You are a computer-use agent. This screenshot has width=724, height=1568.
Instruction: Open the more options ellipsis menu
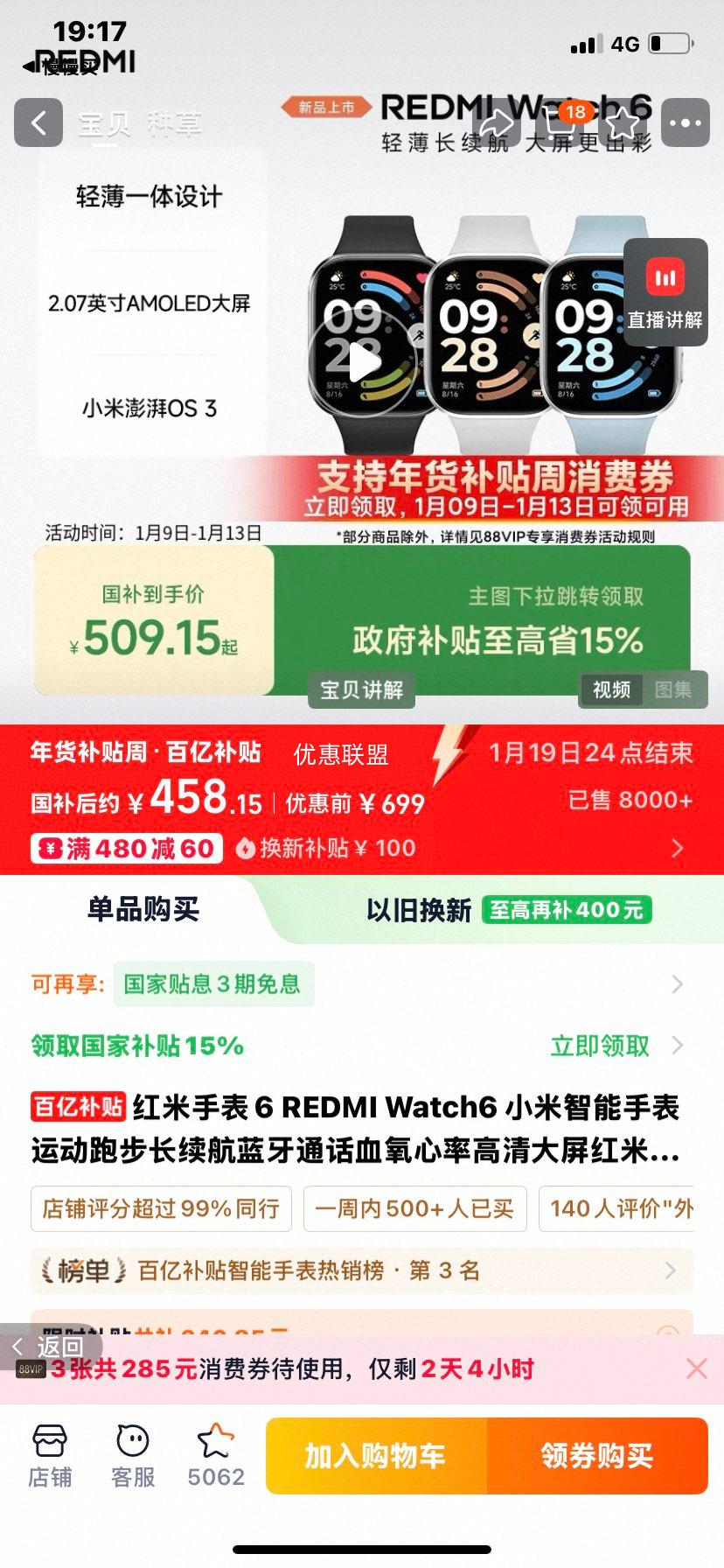point(686,123)
